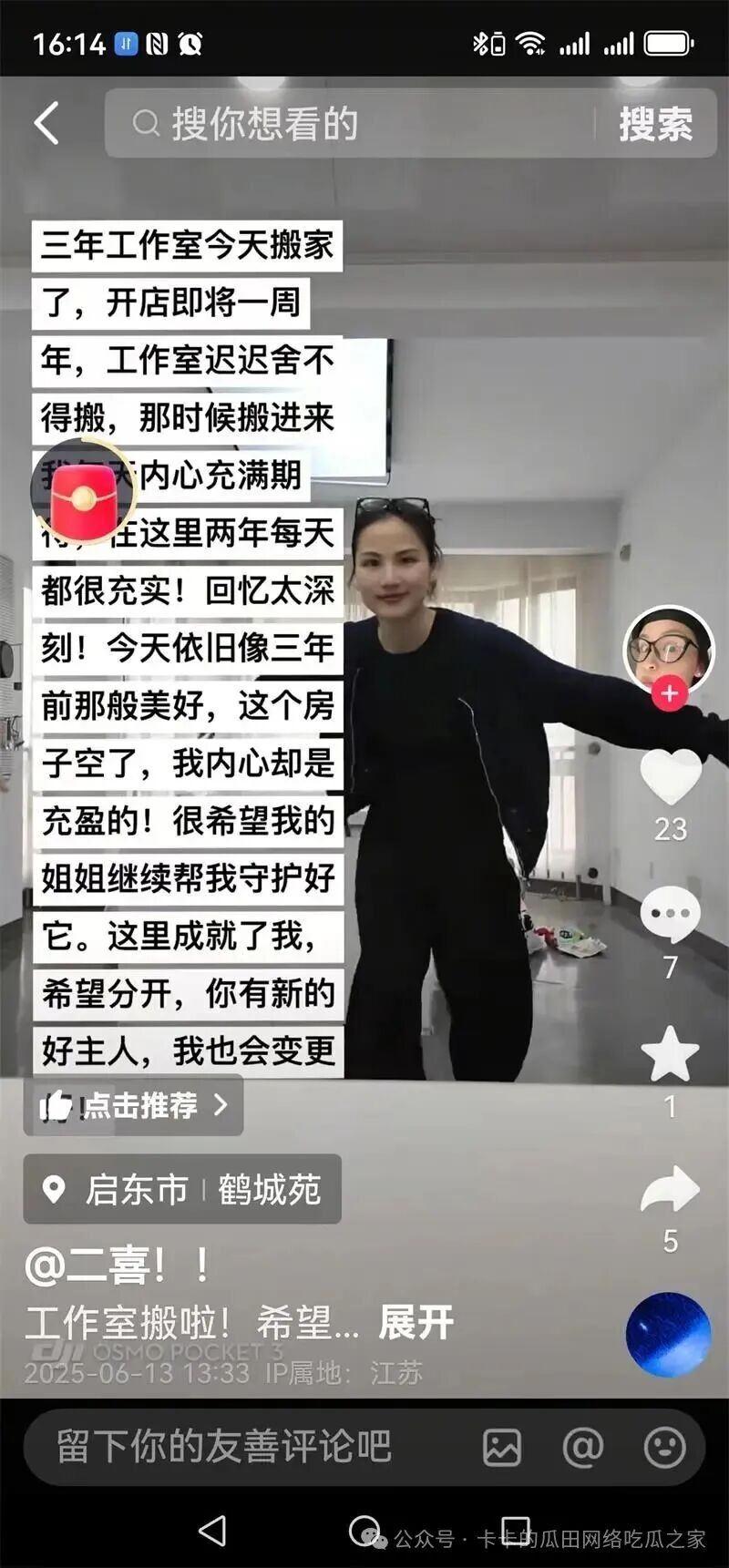Attach an image to the comment
Image resolution: width=729 pixels, height=1568 pixels.
pos(502,1447)
